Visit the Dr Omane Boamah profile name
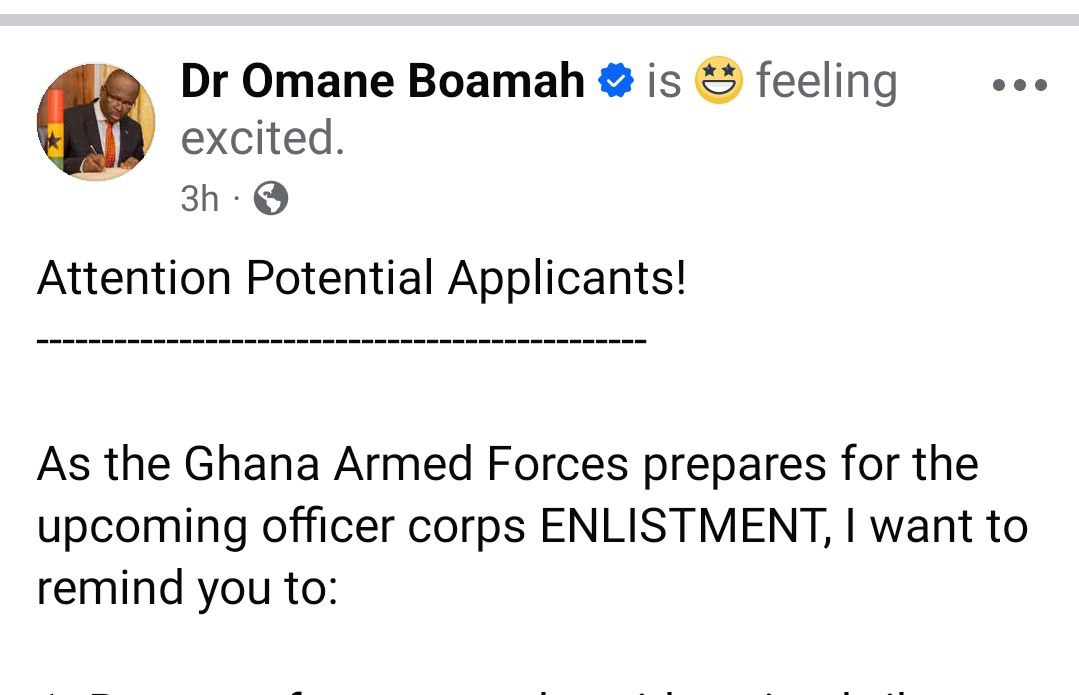1079x695 pixels. [382, 82]
